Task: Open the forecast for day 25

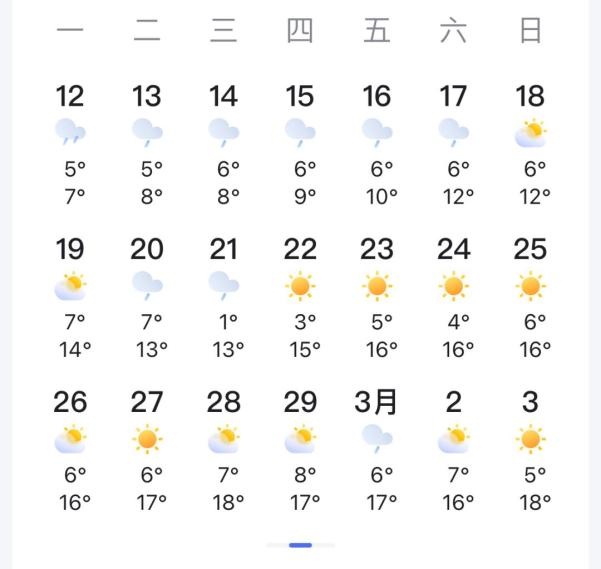Action: click(x=530, y=298)
